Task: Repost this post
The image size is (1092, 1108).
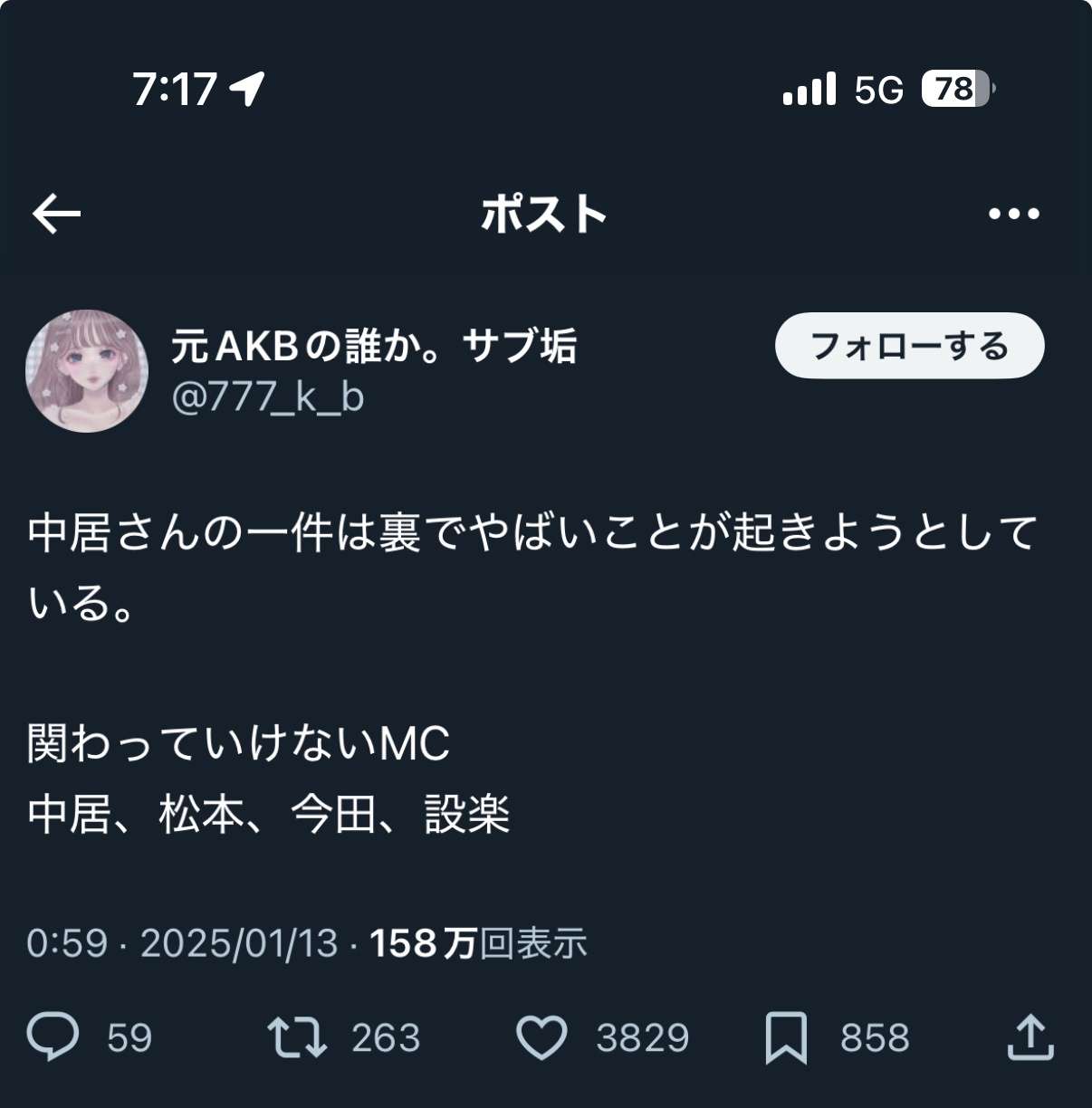Action: [297, 1037]
